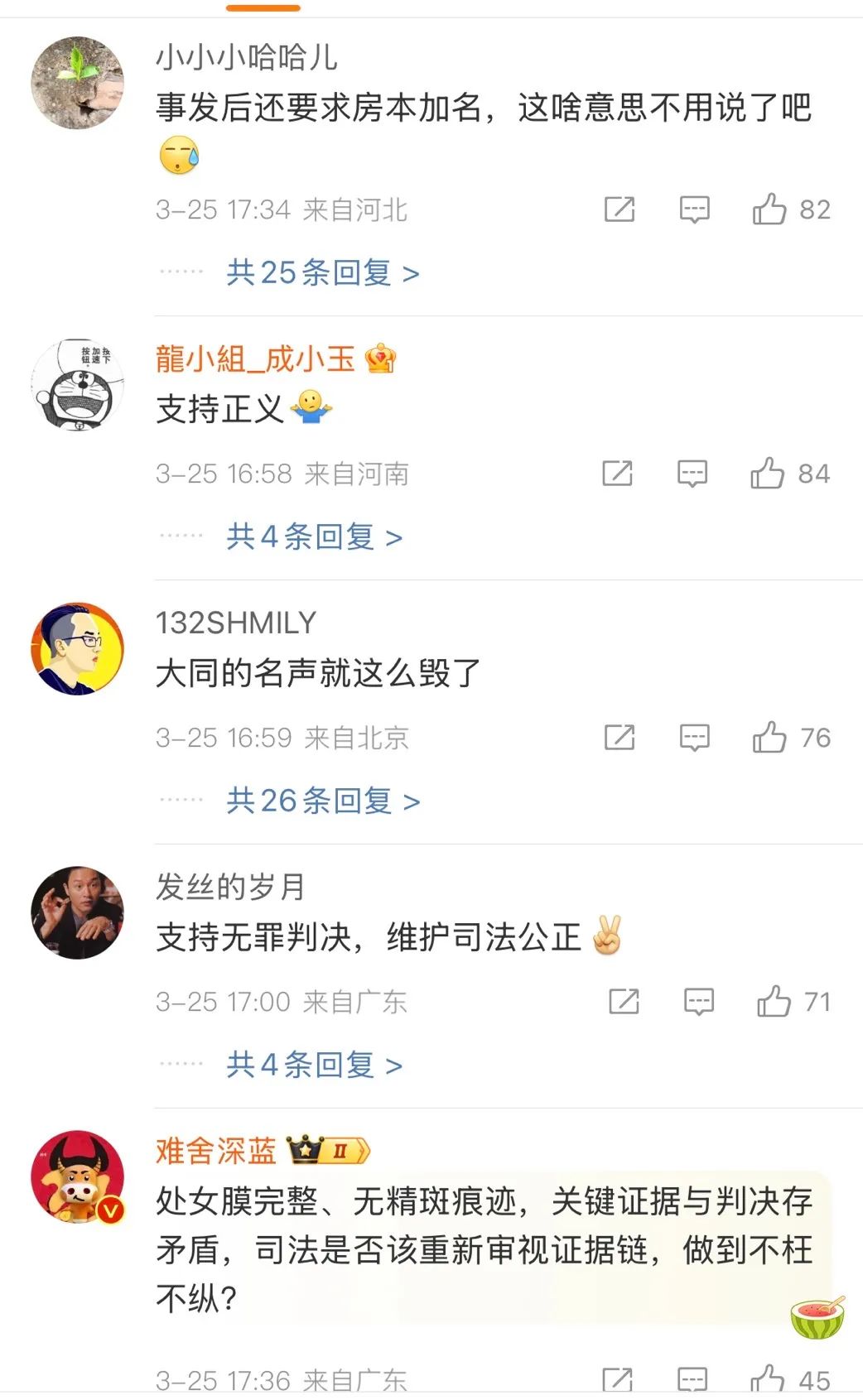Expand the 共26条回复 replies

pyautogui.click(x=323, y=801)
